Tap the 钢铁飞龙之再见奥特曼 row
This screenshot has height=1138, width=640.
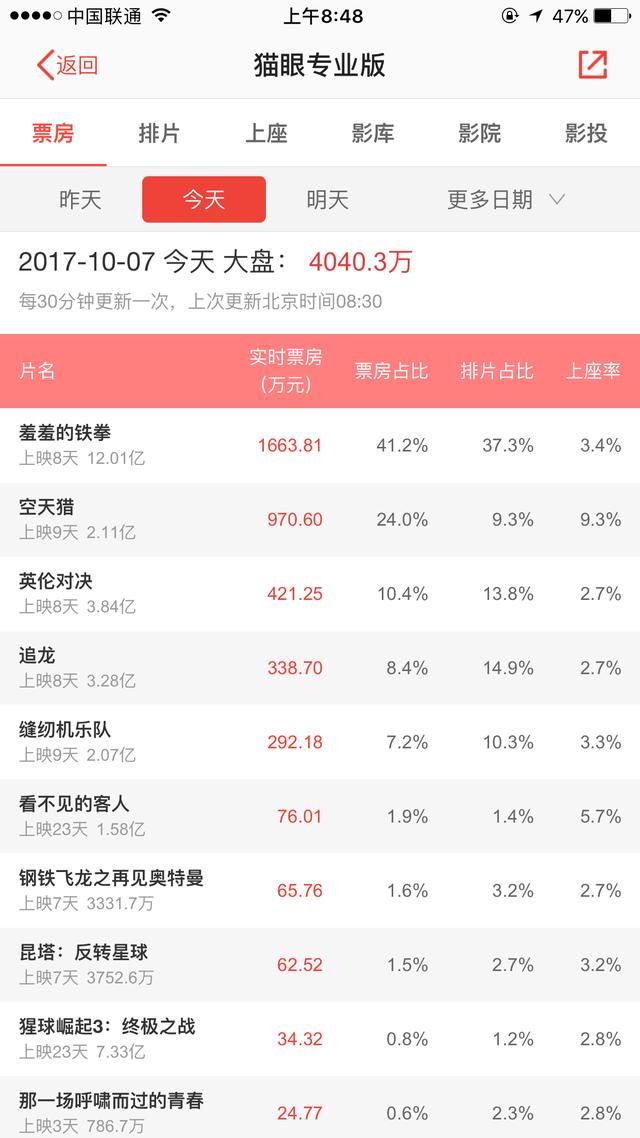coord(320,890)
